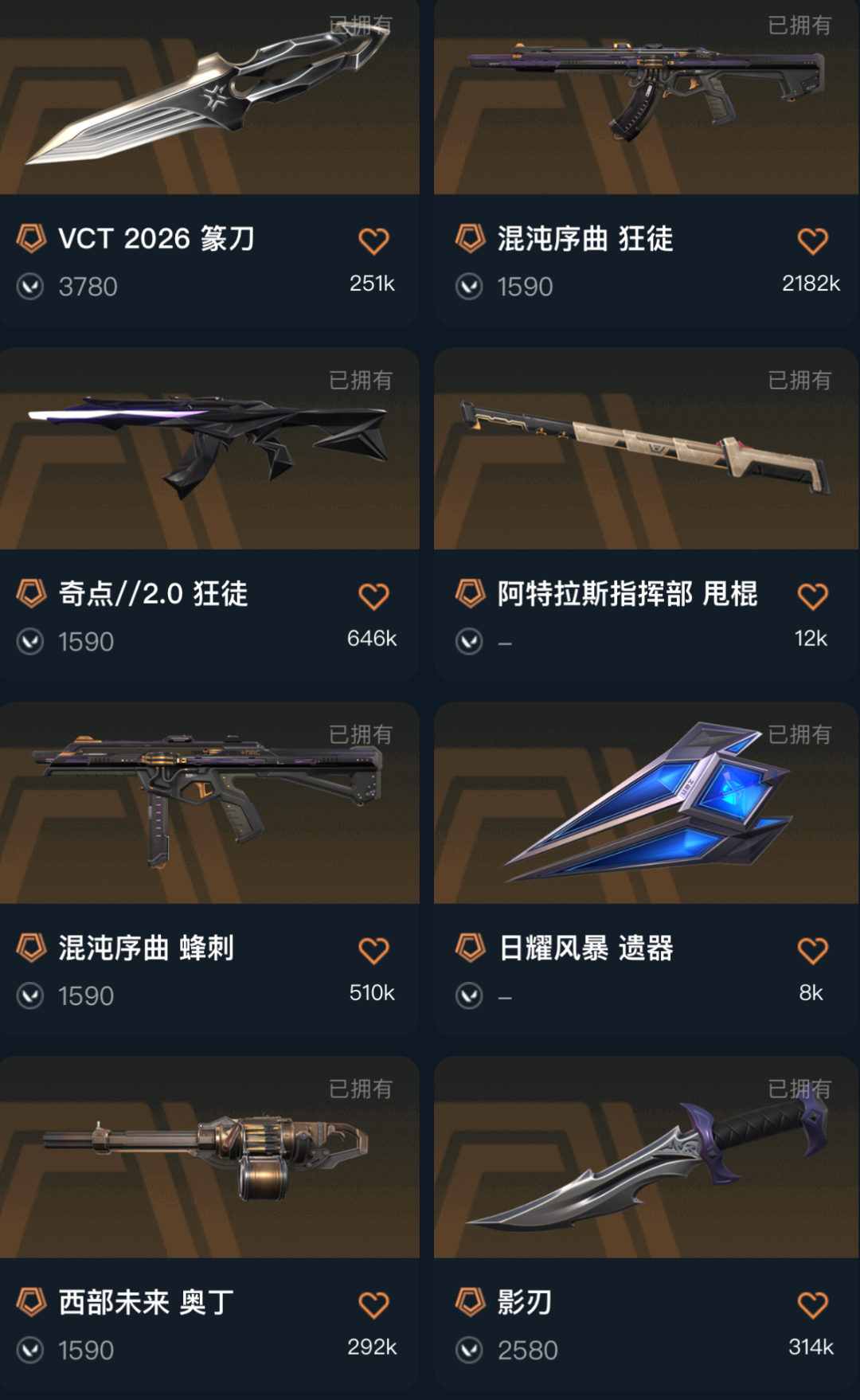Image resolution: width=860 pixels, height=1400 pixels.
Task: View the 日耀风暴 遗器 skin
Action: pyautogui.click(x=645, y=804)
